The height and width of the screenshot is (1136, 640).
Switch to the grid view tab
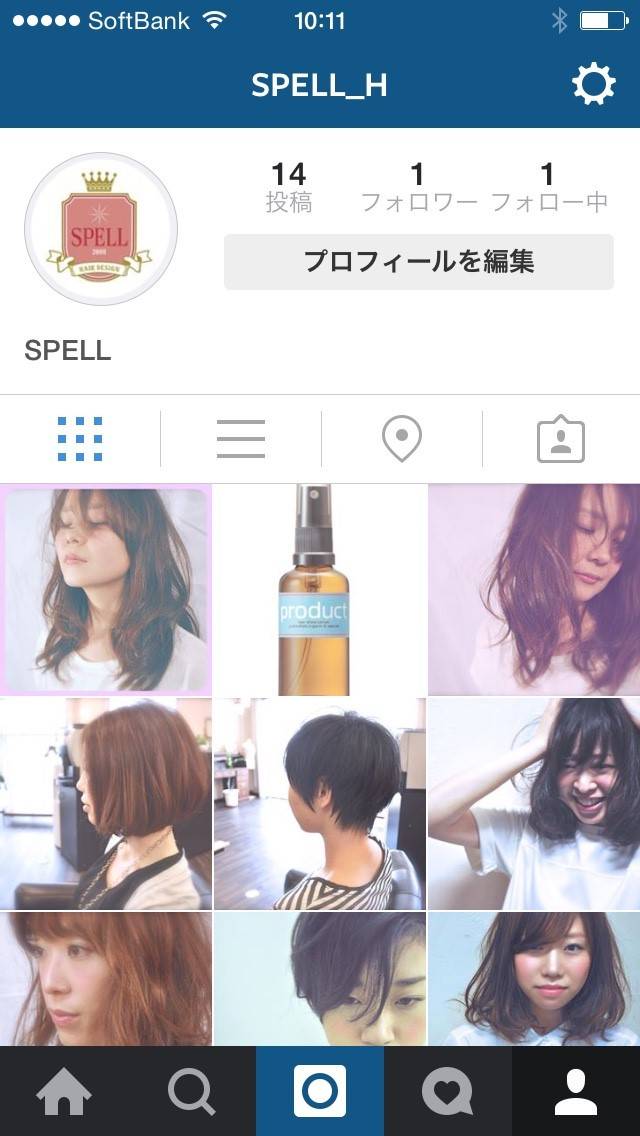click(80, 439)
